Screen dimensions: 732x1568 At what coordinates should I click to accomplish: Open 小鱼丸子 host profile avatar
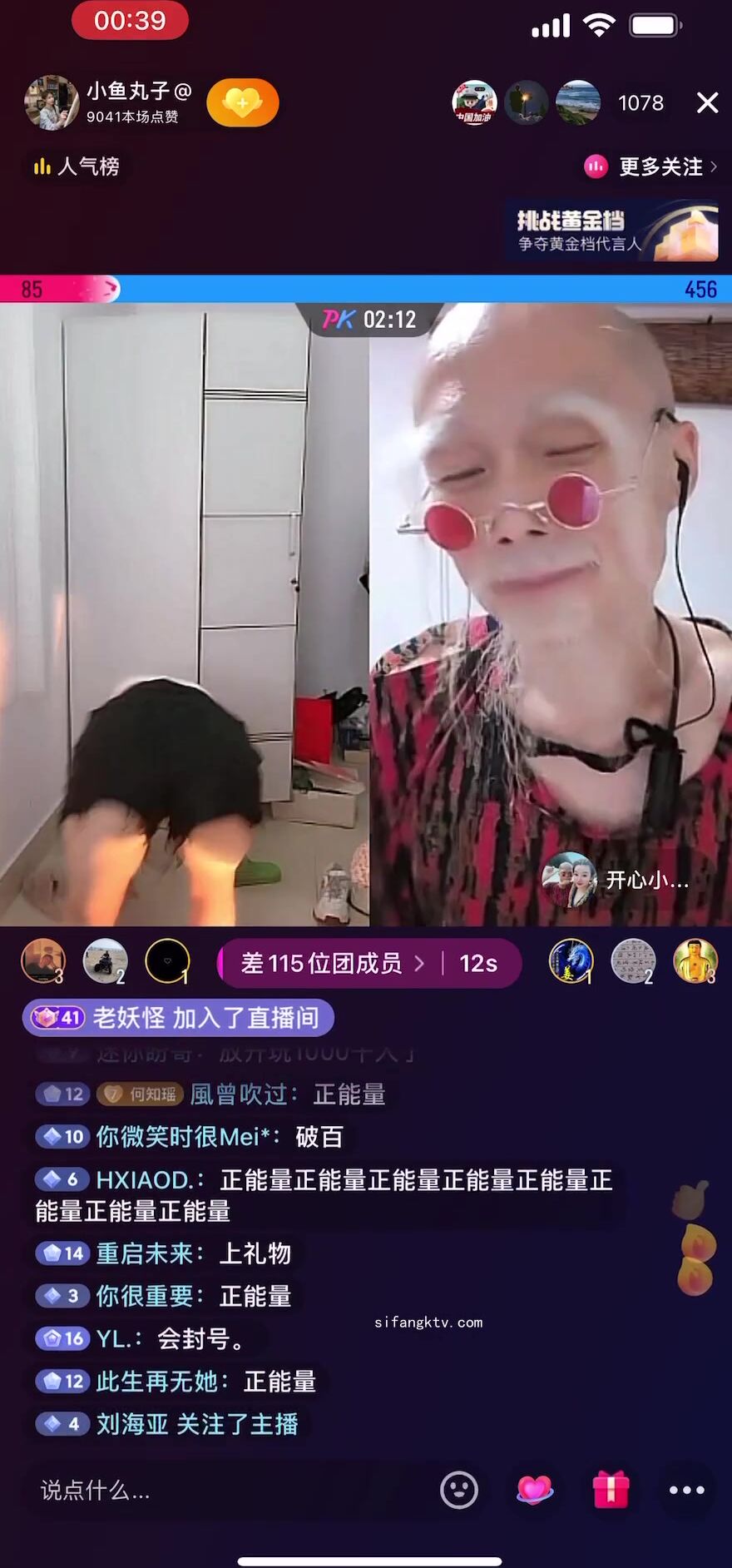coord(52,102)
